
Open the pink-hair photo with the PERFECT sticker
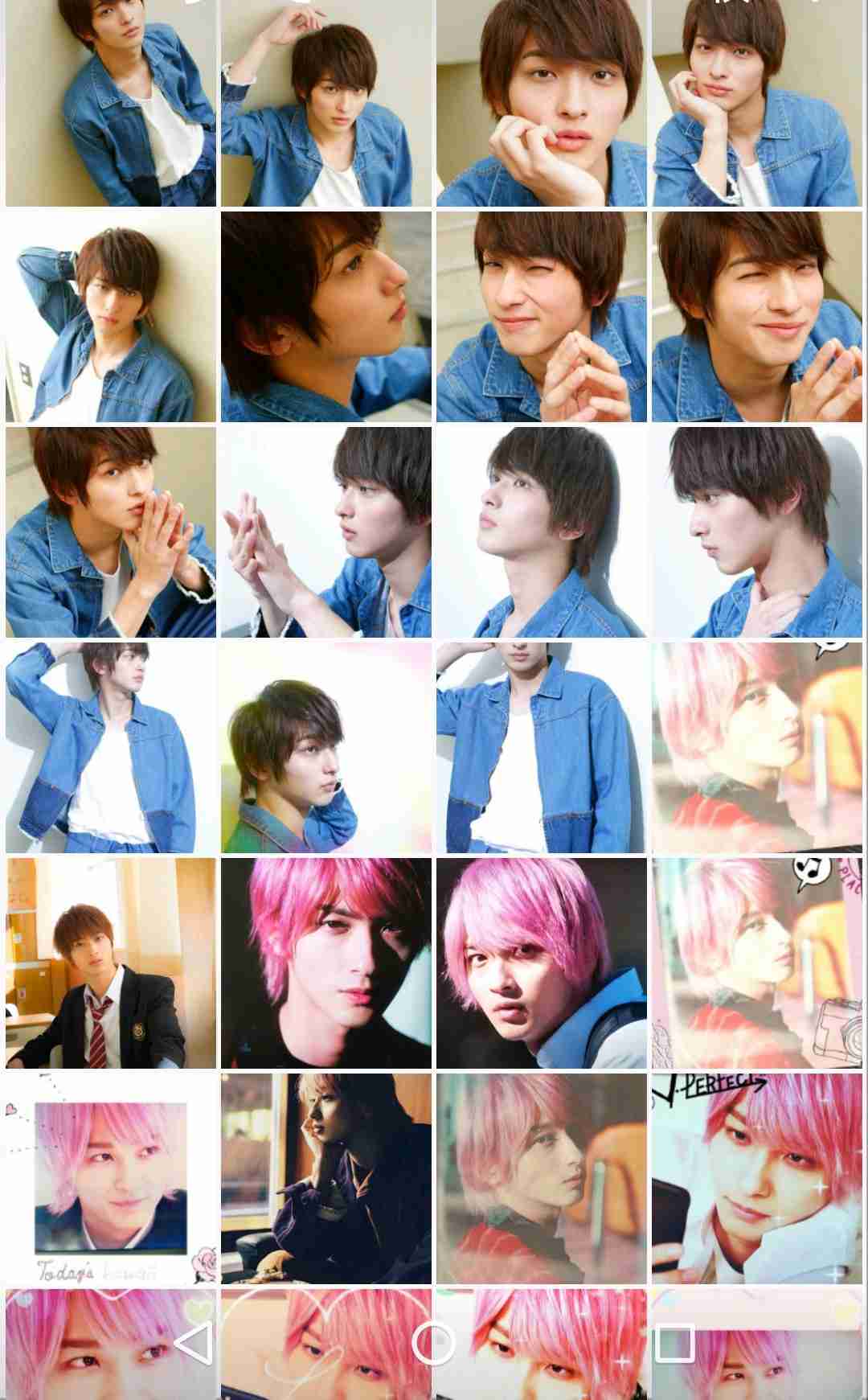coord(758,1178)
